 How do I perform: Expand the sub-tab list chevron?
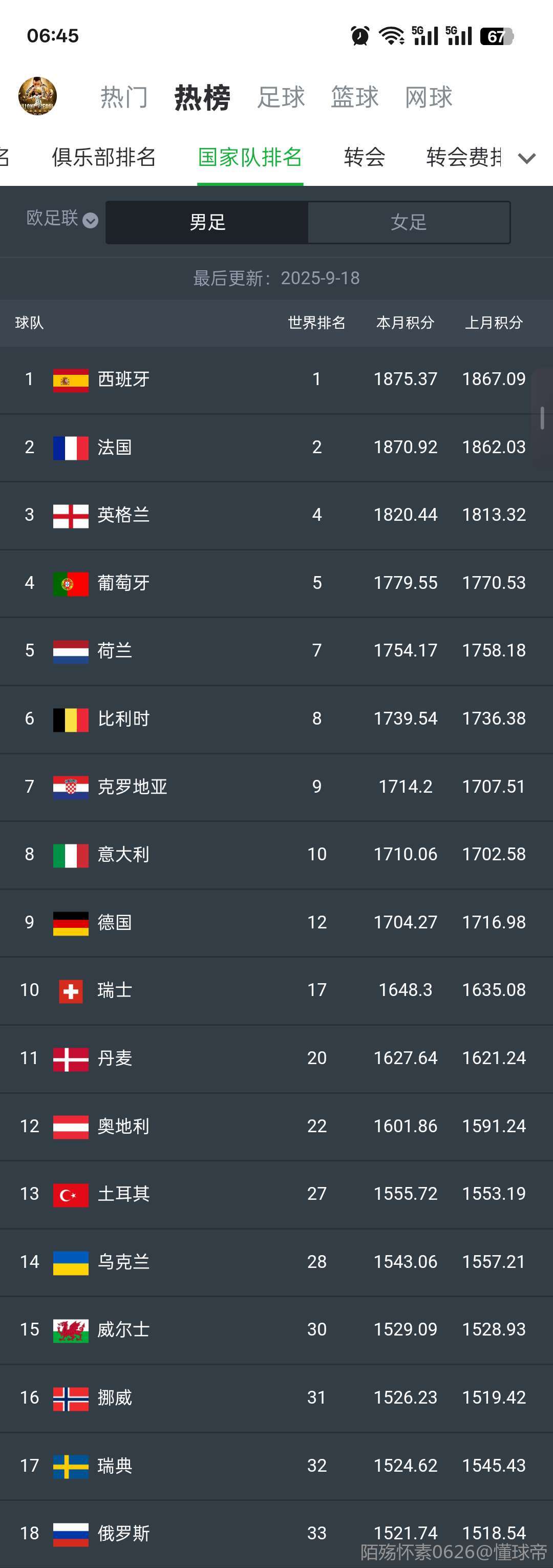coord(527,158)
